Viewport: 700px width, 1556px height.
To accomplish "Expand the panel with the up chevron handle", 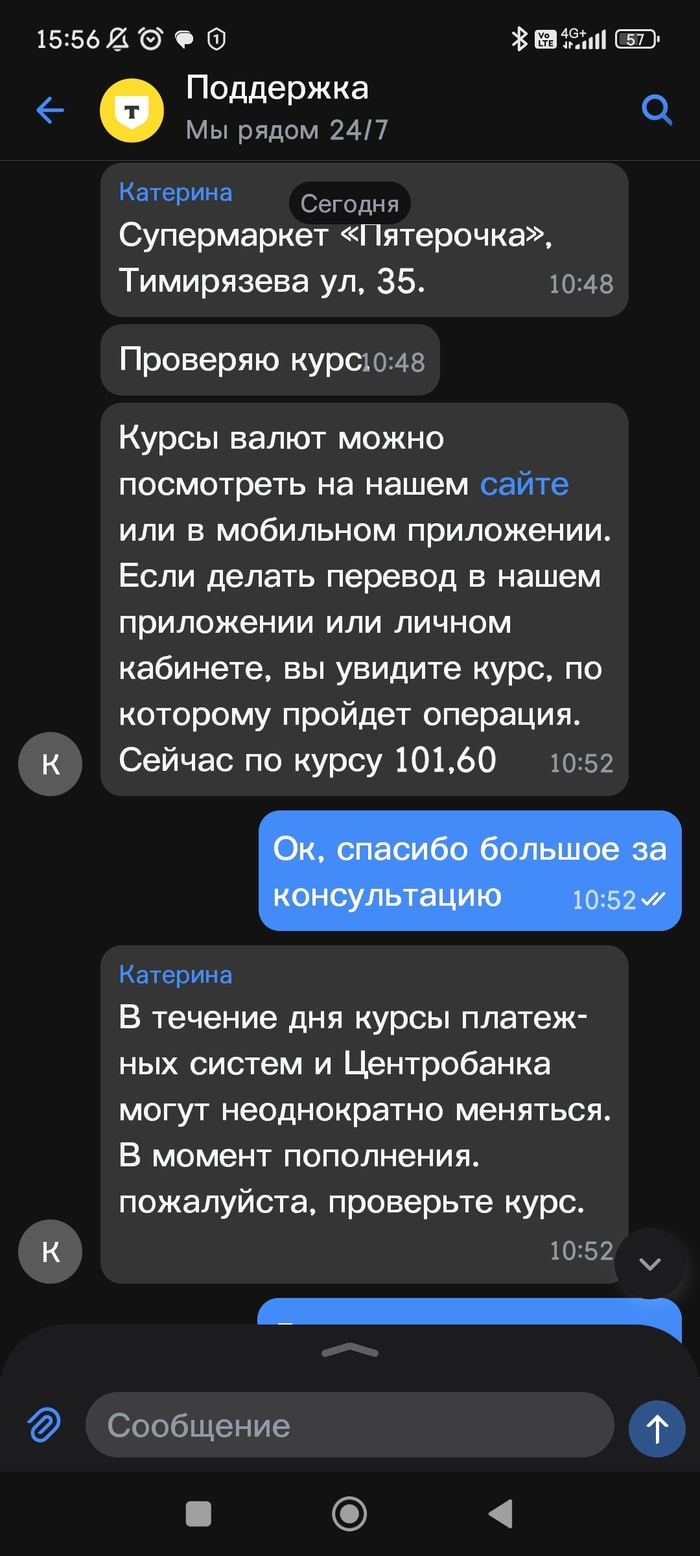I will [x=350, y=1350].
